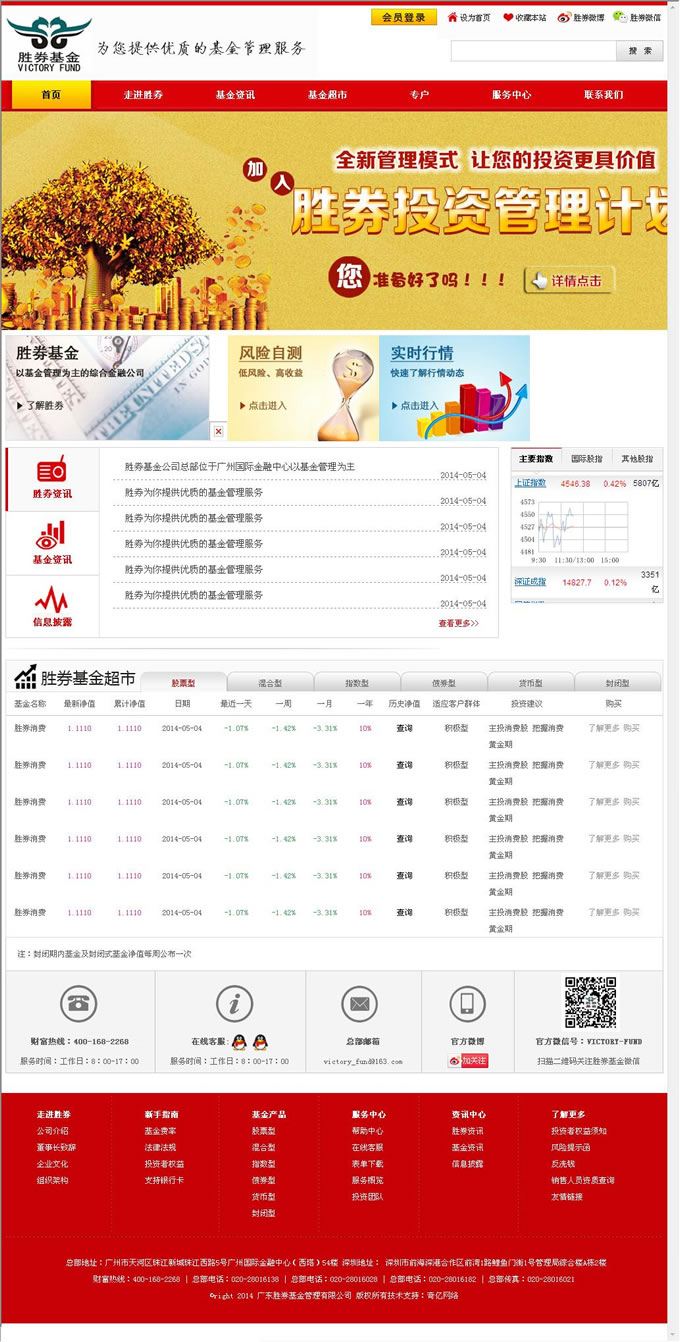Open the 会员登录 member login button
The width and height of the screenshot is (680, 1342).
tap(404, 17)
